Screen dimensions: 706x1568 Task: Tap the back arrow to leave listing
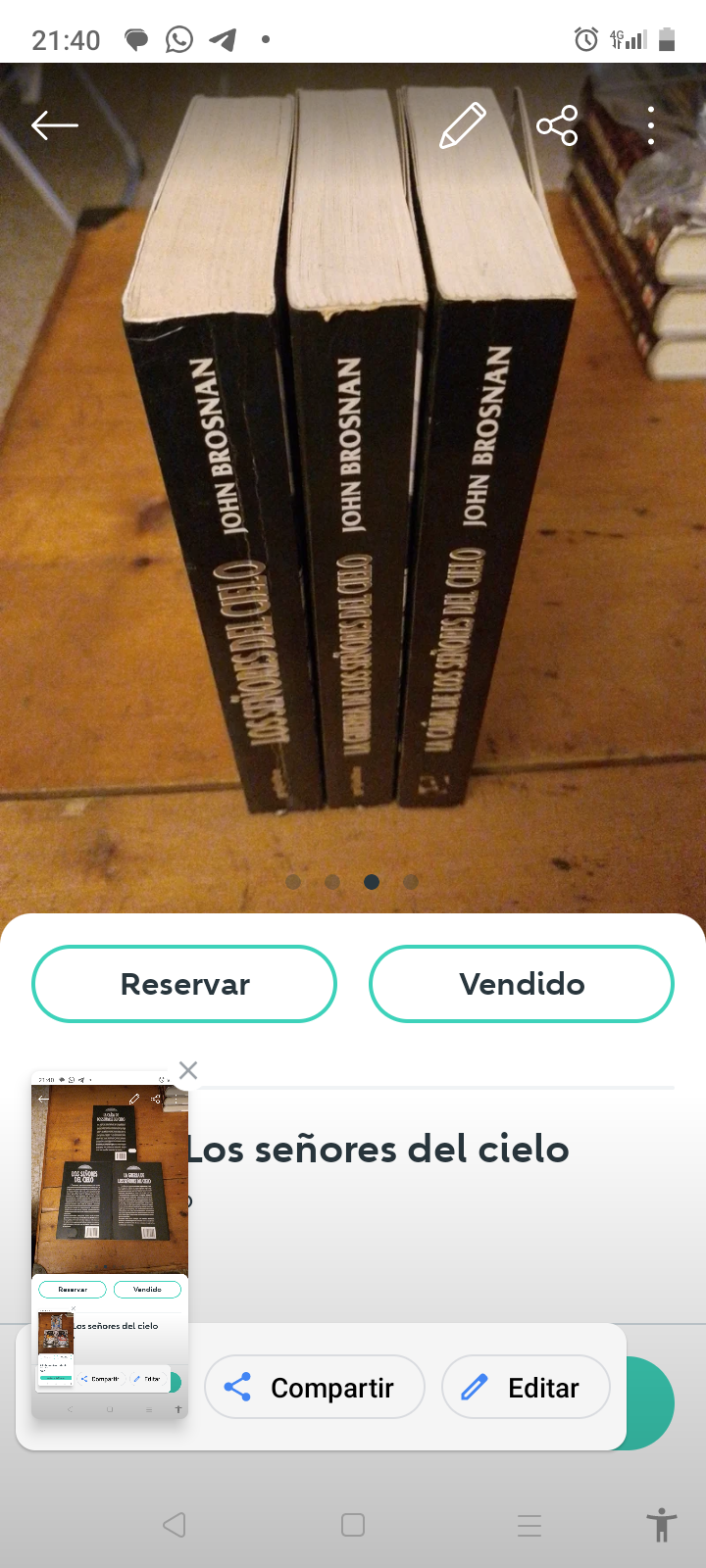click(x=54, y=124)
